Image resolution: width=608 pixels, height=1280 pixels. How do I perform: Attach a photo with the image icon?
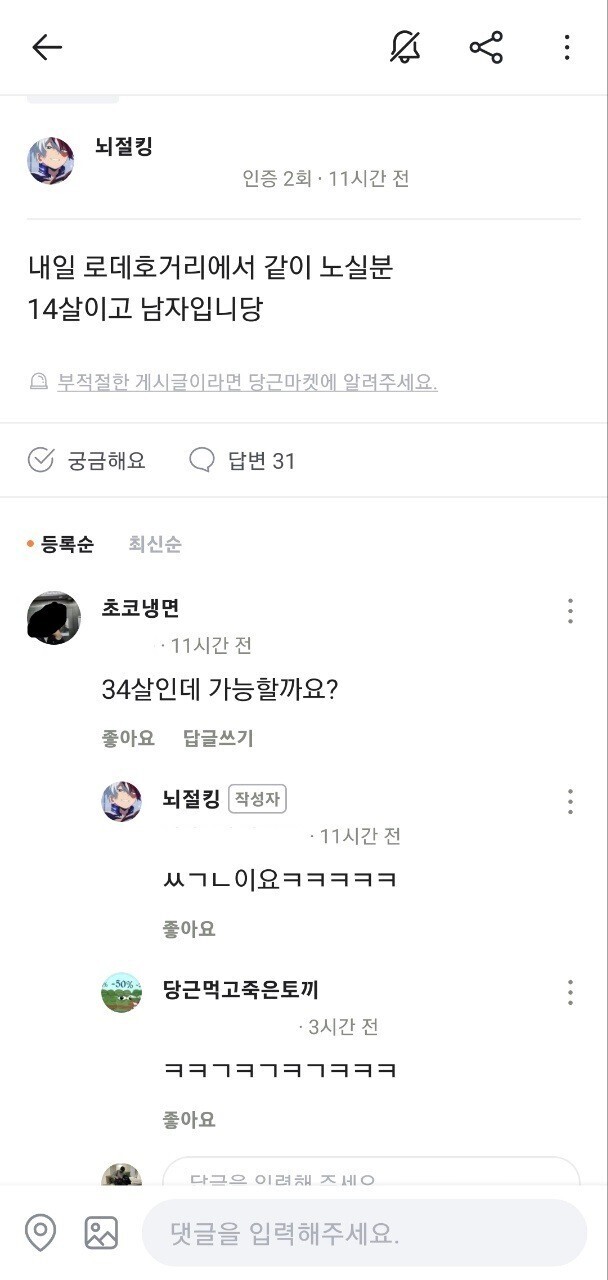pos(101,1233)
